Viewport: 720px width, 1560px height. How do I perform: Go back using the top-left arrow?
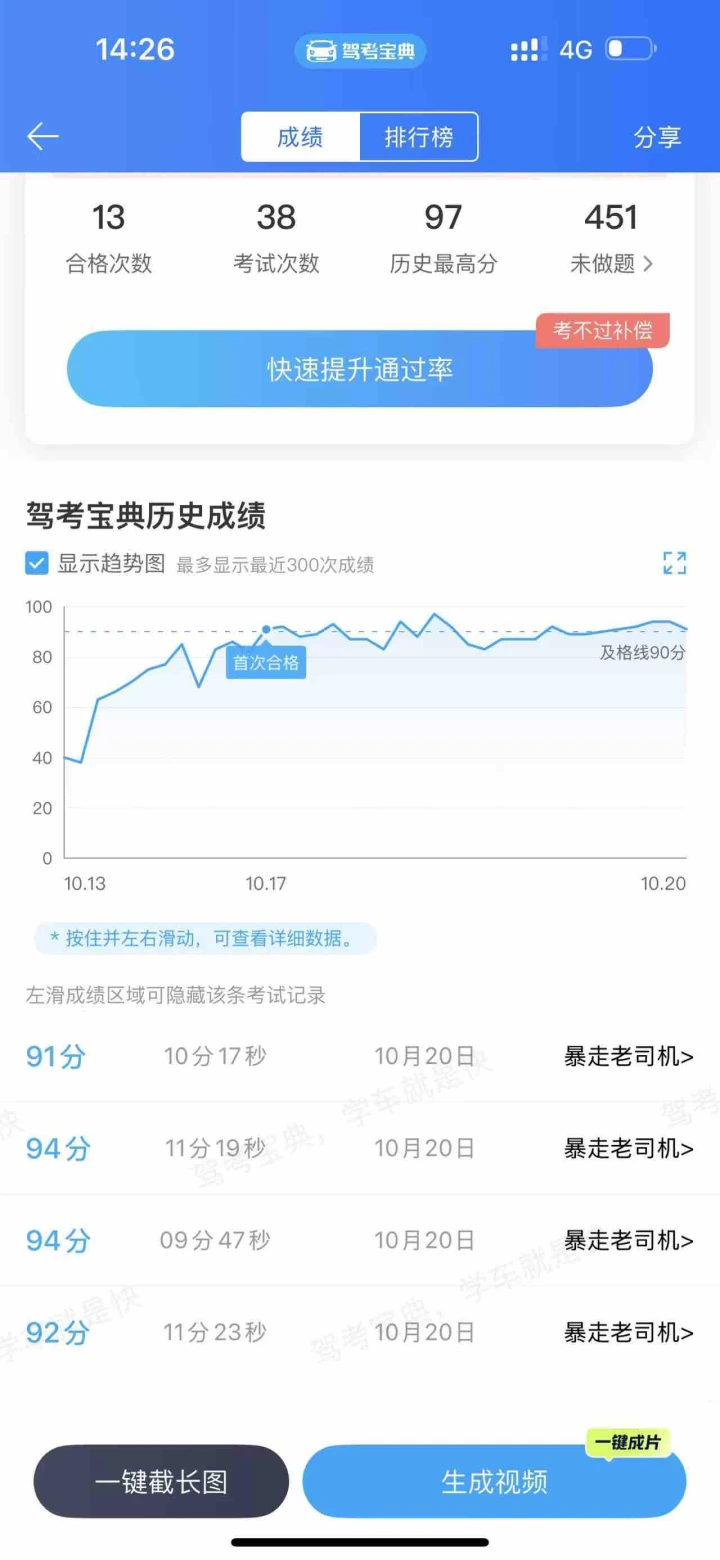[43, 137]
